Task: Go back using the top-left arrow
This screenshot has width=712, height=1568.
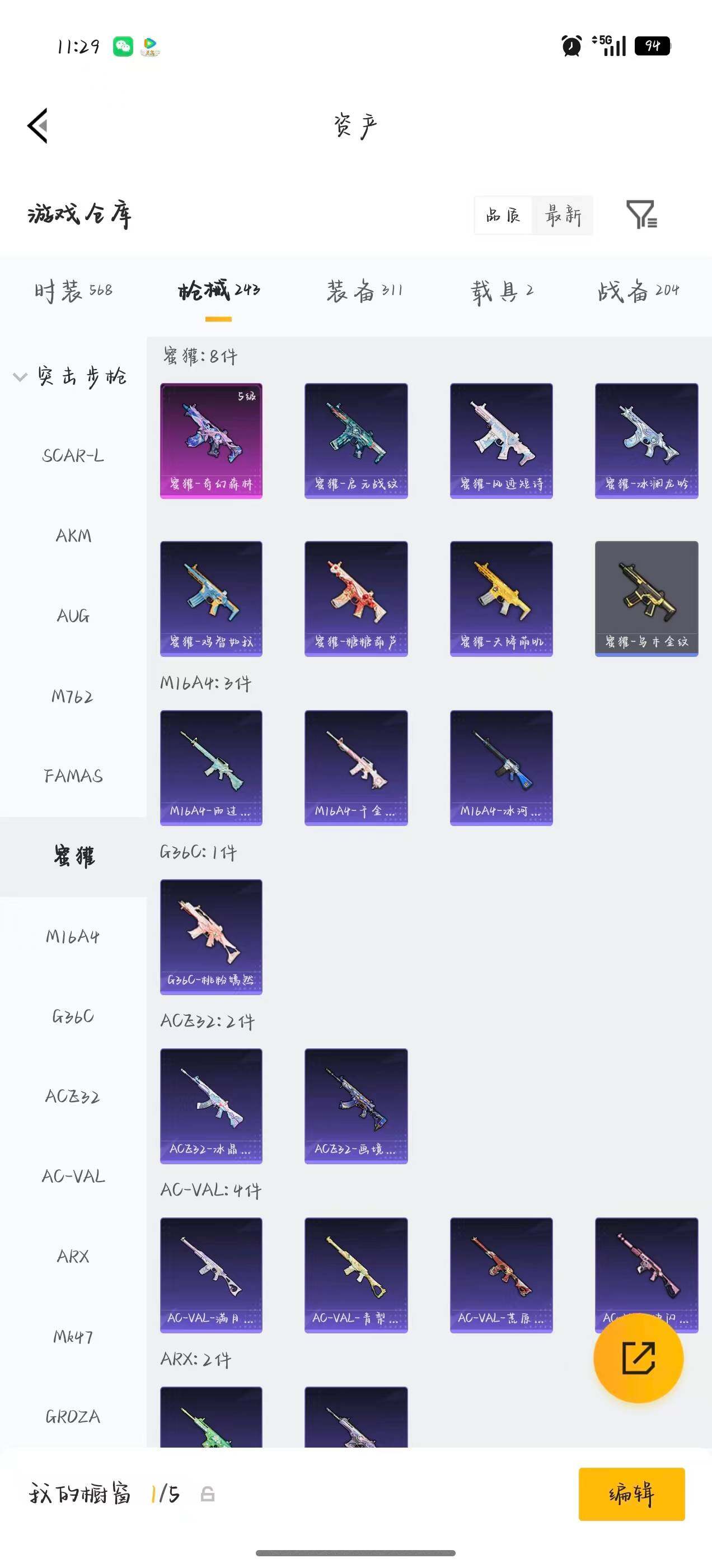Action: (x=38, y=126)
